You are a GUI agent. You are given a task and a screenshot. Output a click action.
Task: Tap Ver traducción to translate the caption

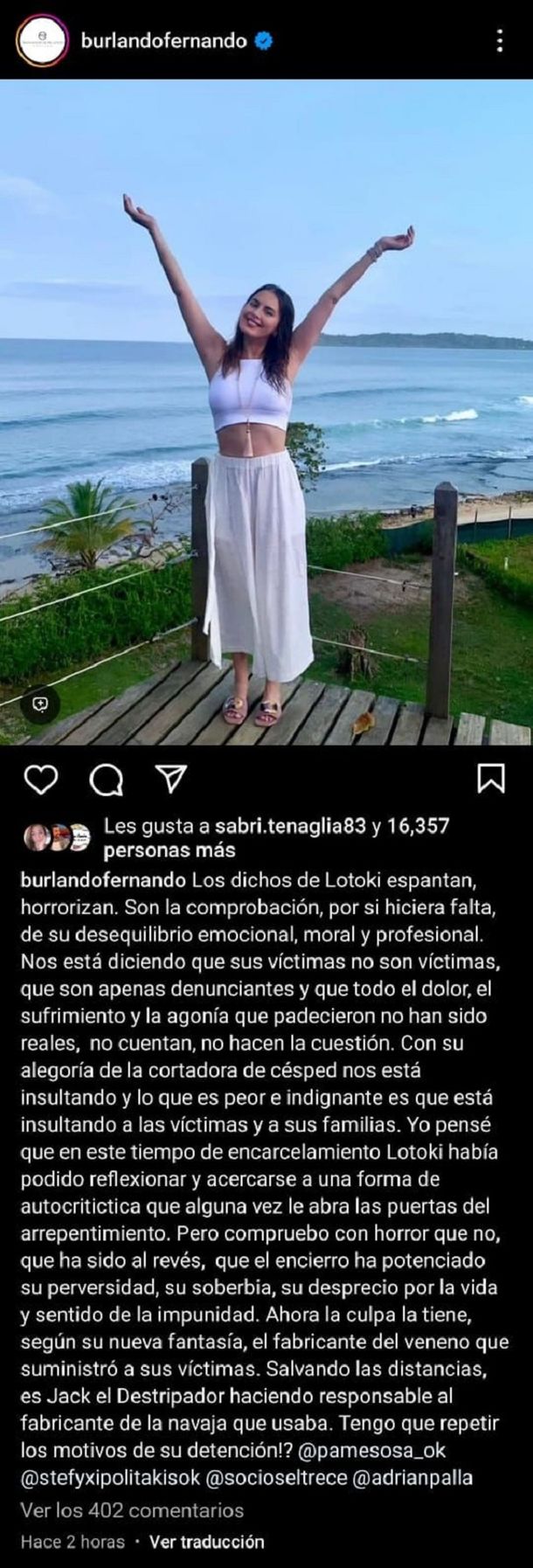pos(206,1542)
